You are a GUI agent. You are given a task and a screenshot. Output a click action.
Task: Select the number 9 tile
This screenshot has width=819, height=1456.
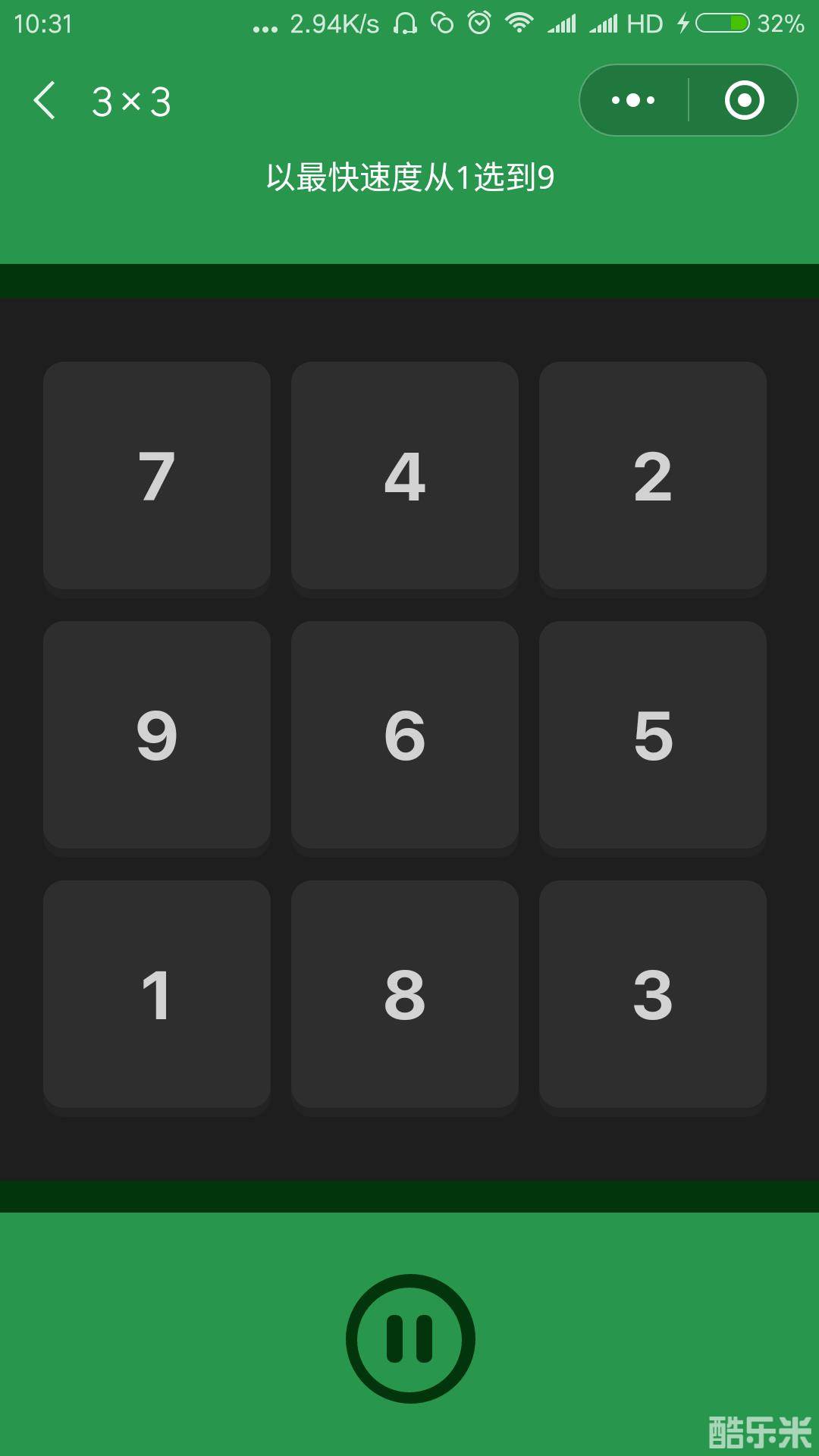pyautogui.click(x=157, y=735)
